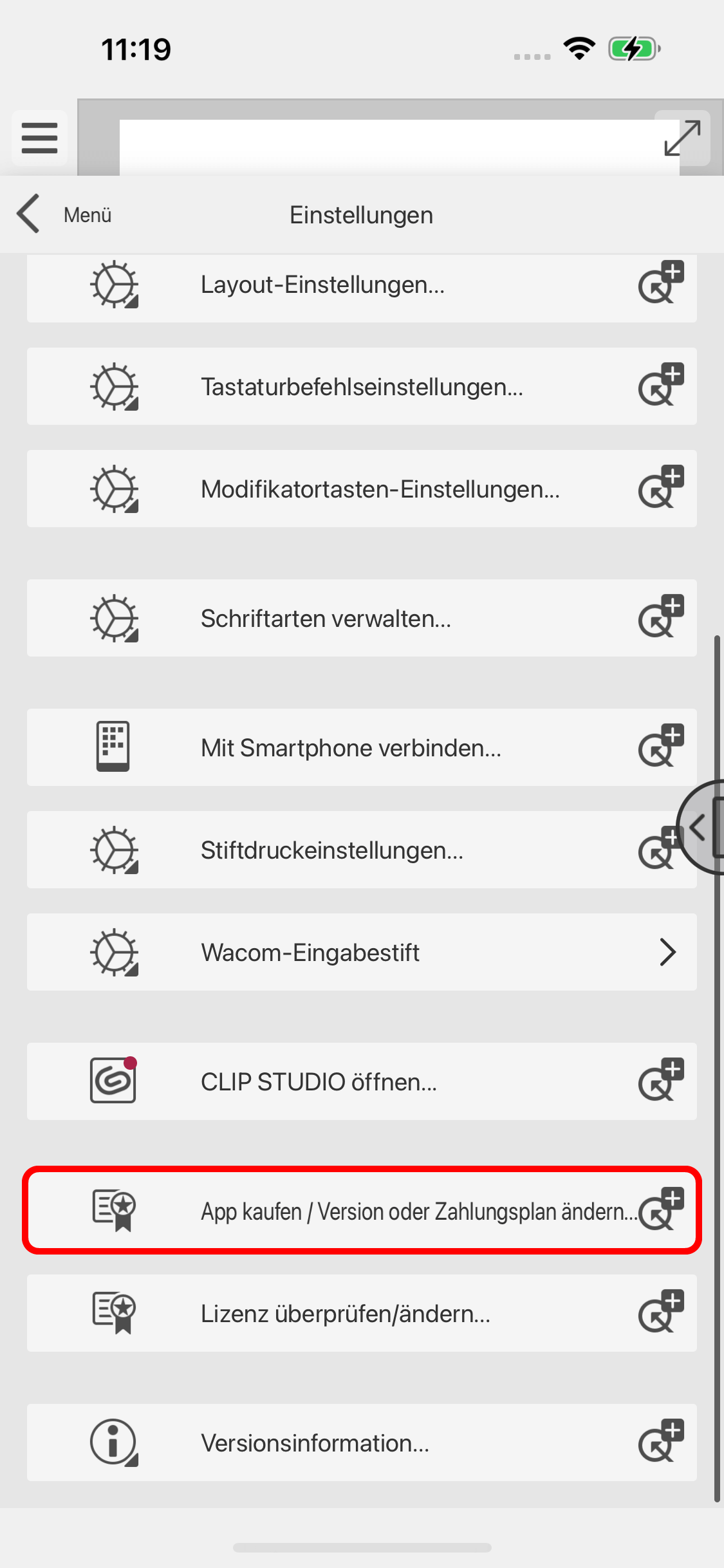This screenshot has width=724, height=1568.
Task: Go back to Menü
Action: point(64,214)
